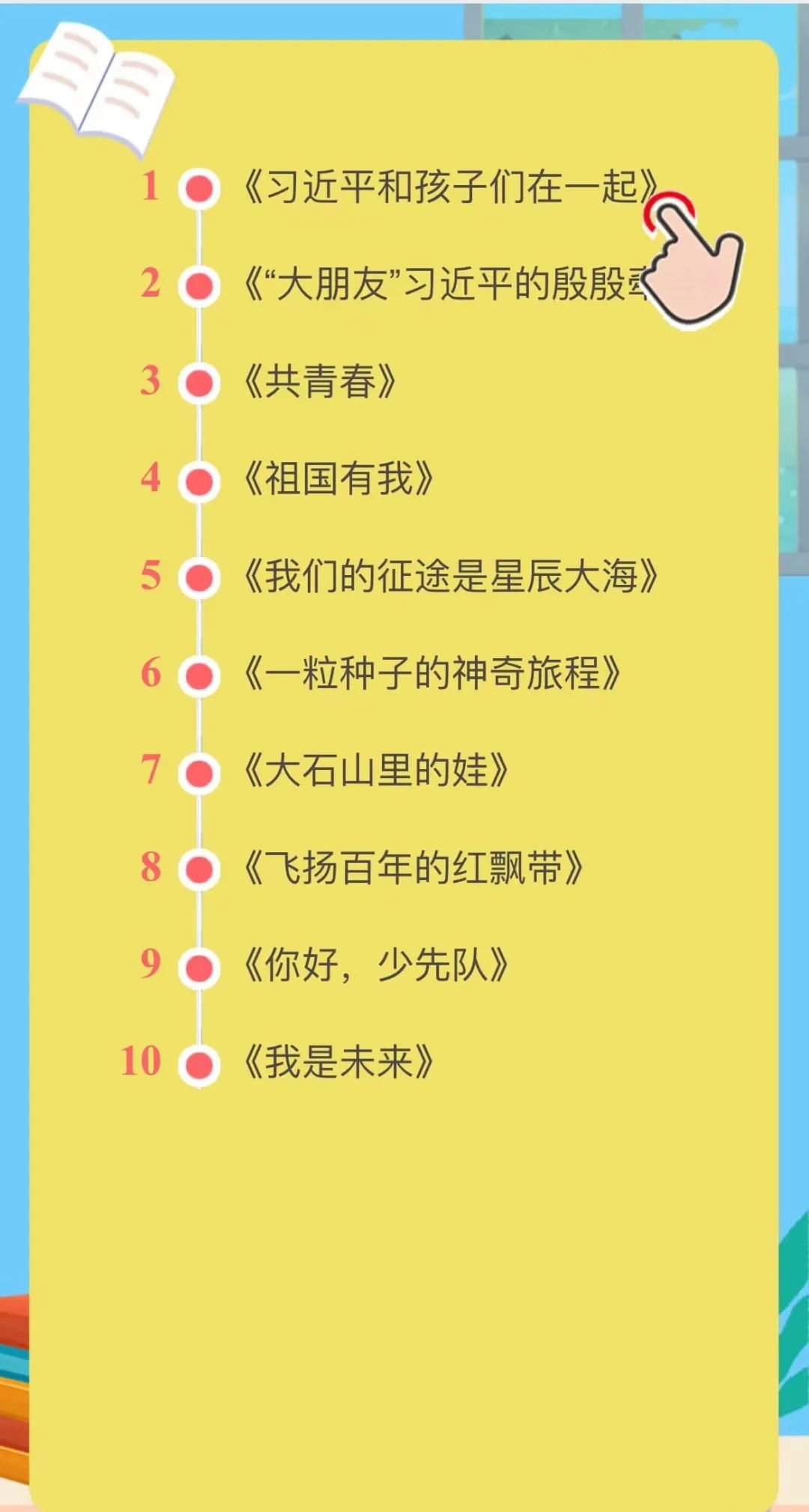Open the book 《共青春》
Screen dimensions: 809x1512
(x=320, y=382)
